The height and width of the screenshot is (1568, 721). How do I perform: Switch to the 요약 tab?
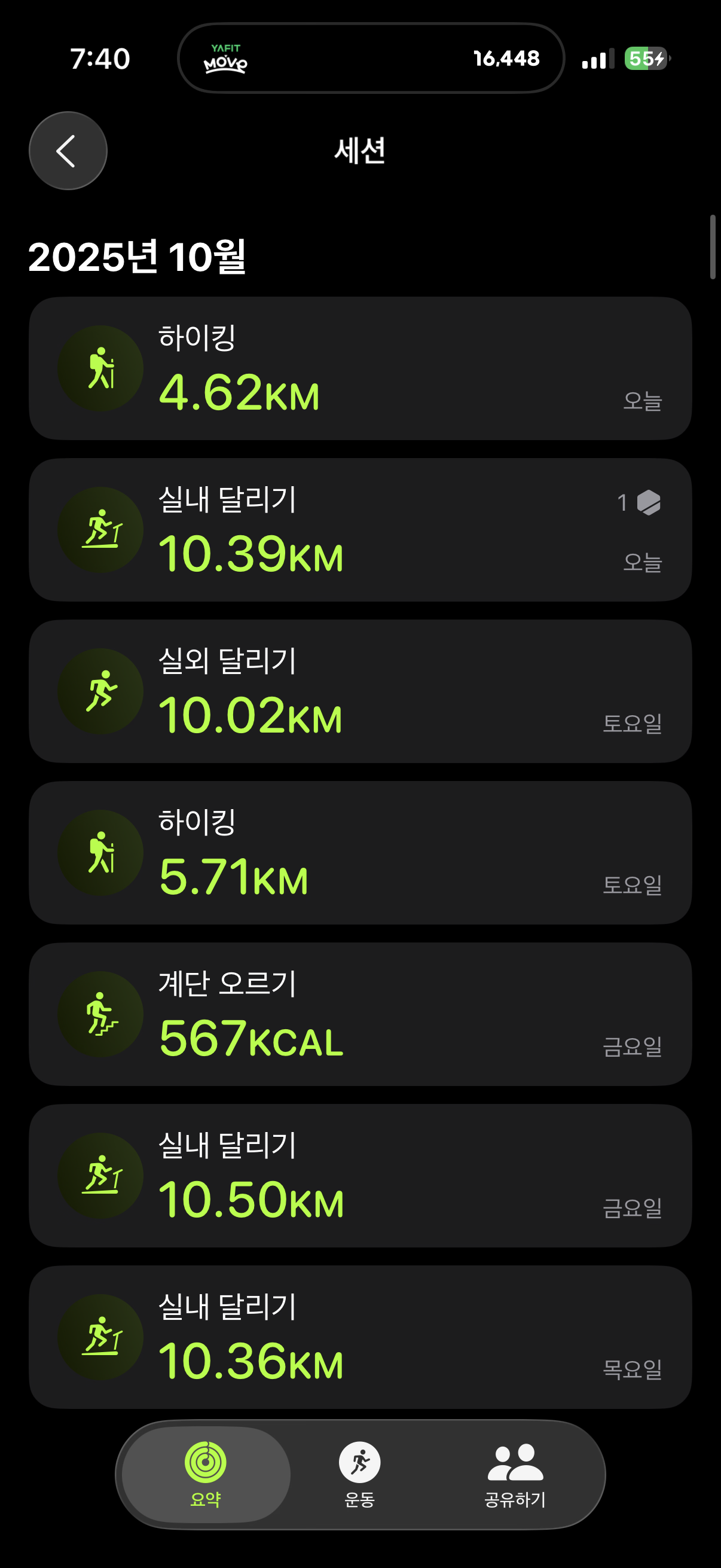[206, 1474]
